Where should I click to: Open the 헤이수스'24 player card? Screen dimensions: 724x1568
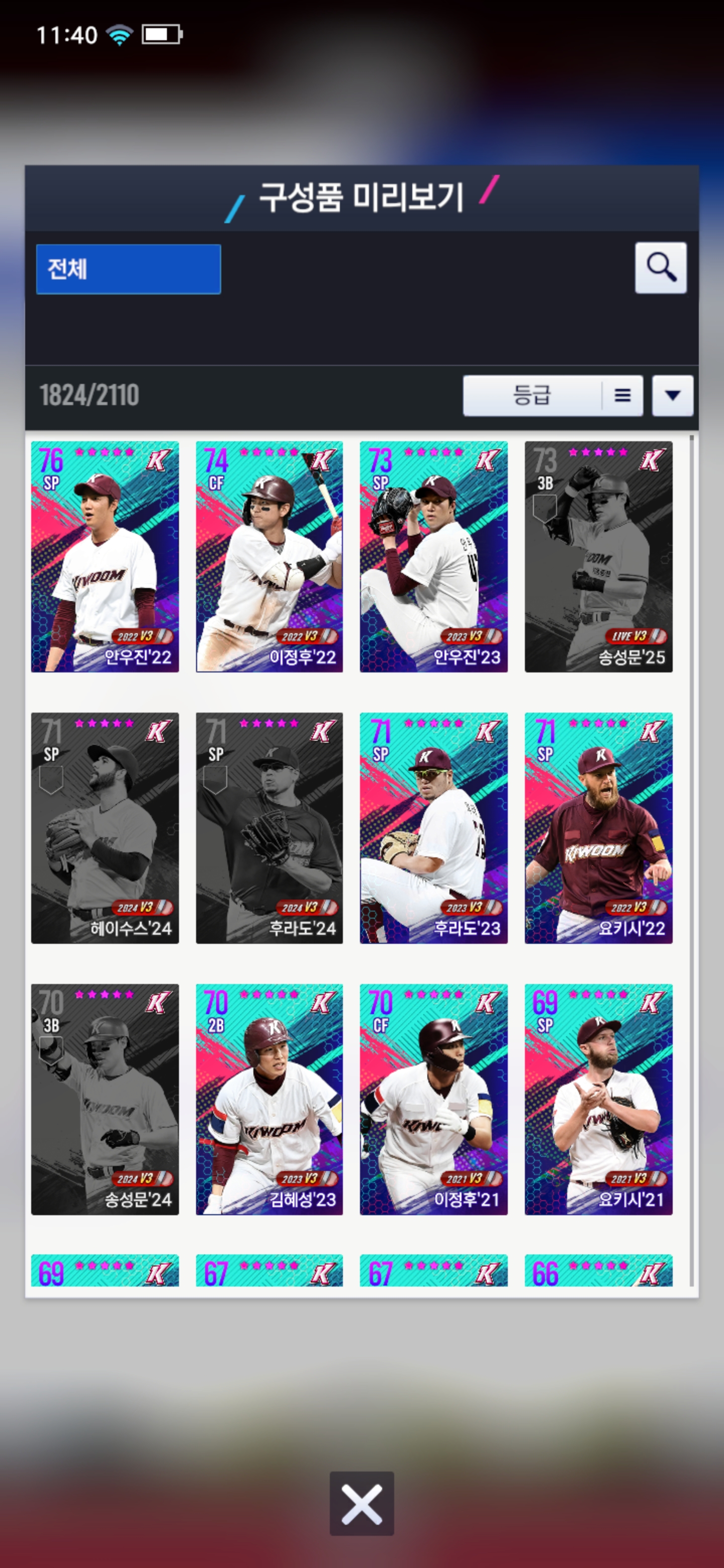(x=105, y=828)
